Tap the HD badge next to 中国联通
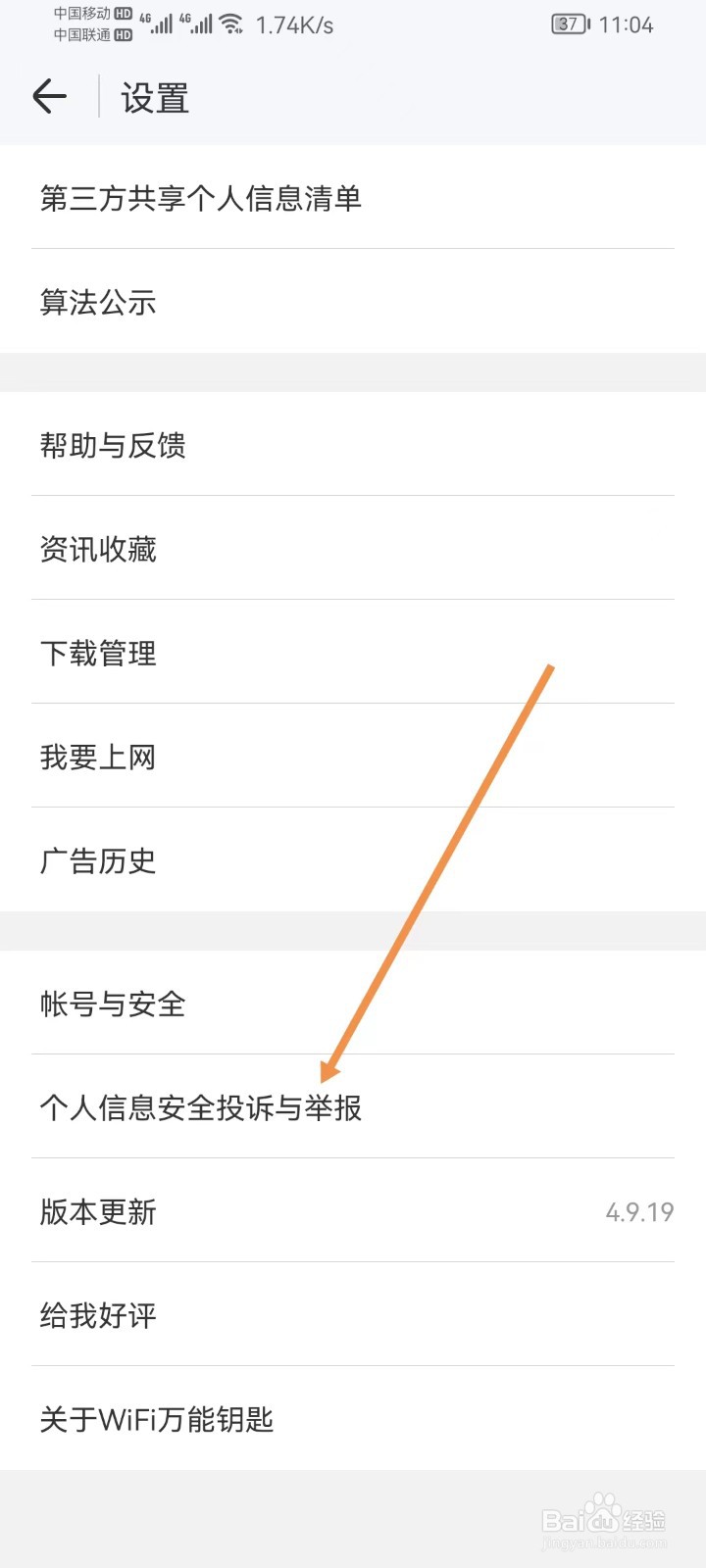The width and height of the screenshot is (706, 1568). [x=124, y=34]
